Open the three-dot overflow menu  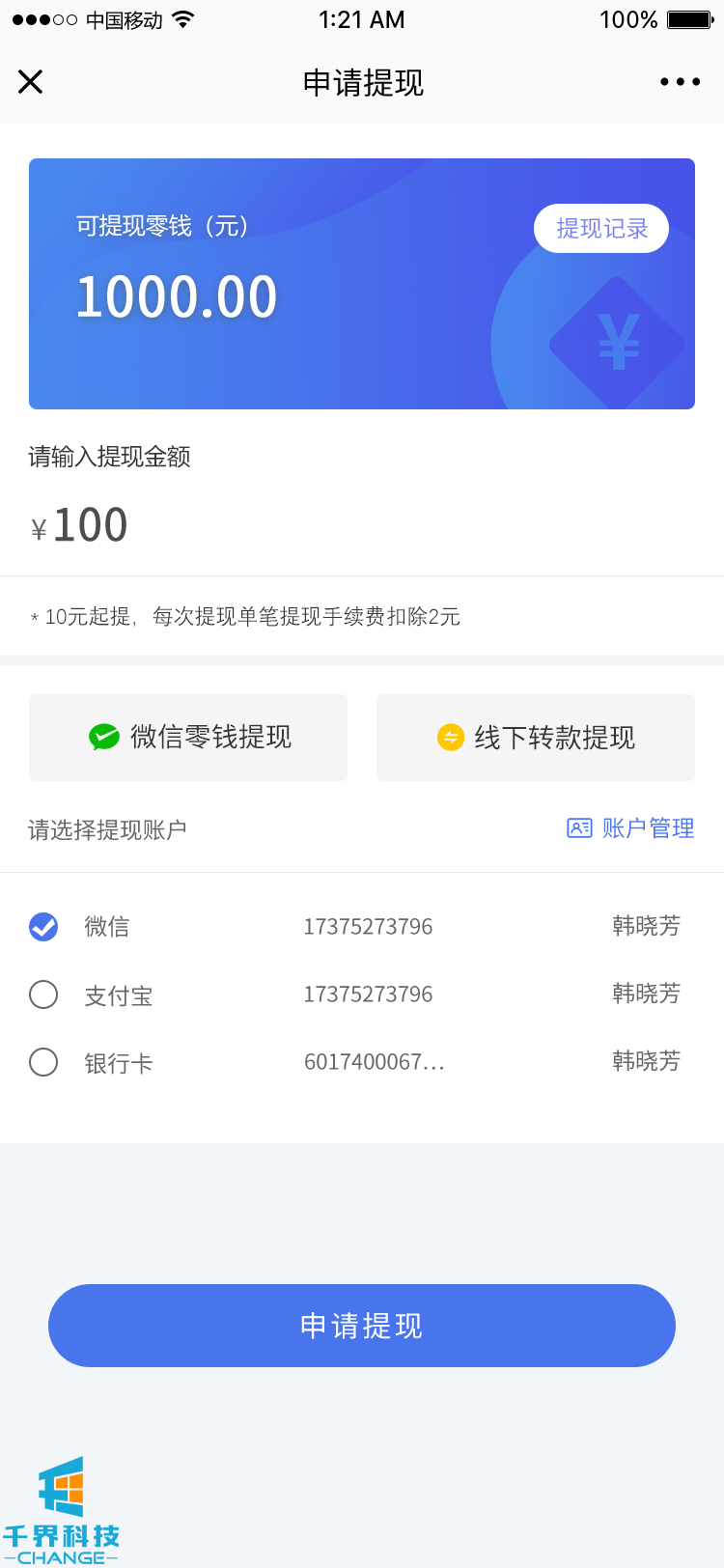[x=680, y=82]
